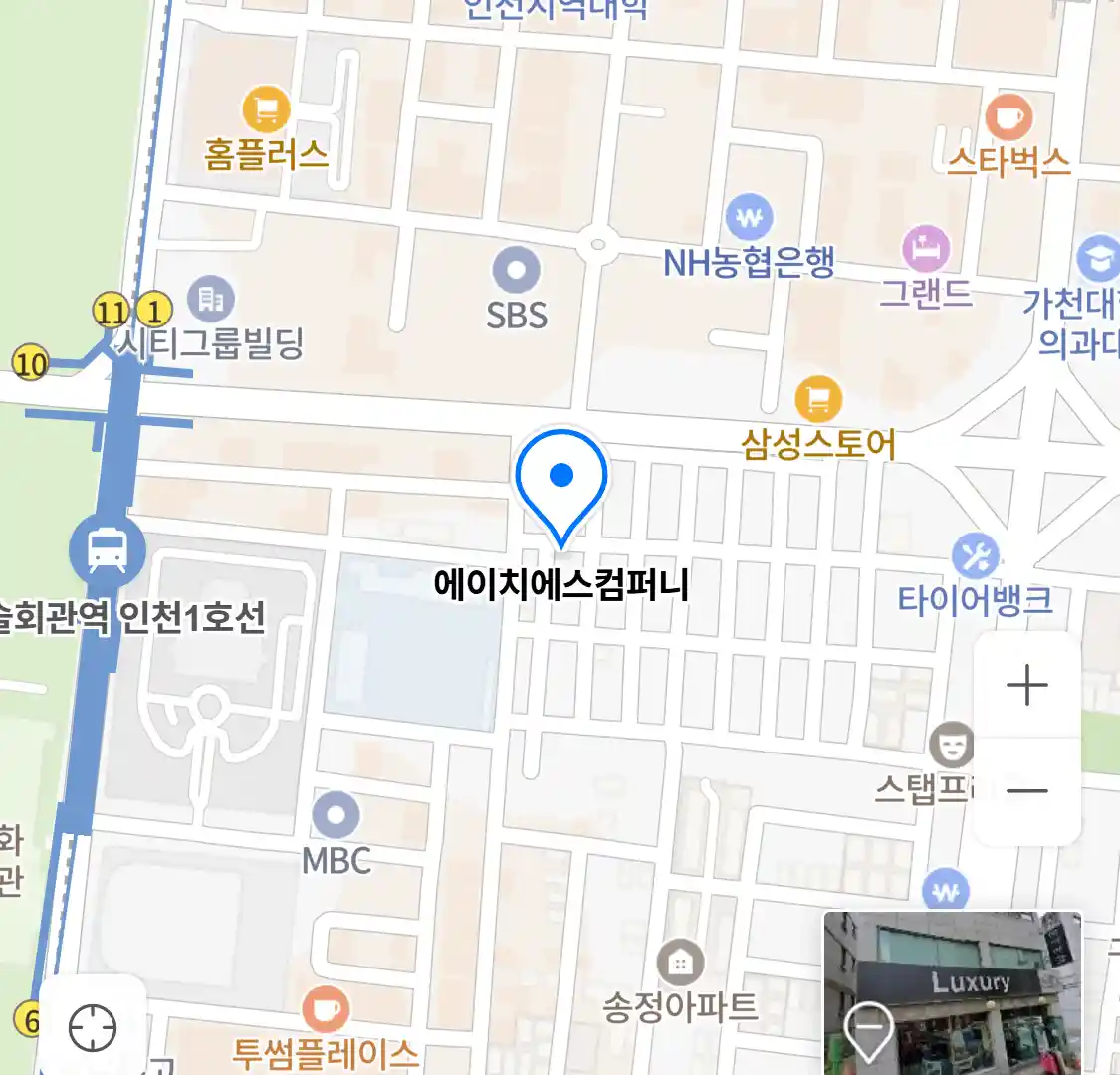Screen dimensions: 1120x1075
Task: Open the 투썸플레이스 cafe marker
Action: click(326, 1011)
